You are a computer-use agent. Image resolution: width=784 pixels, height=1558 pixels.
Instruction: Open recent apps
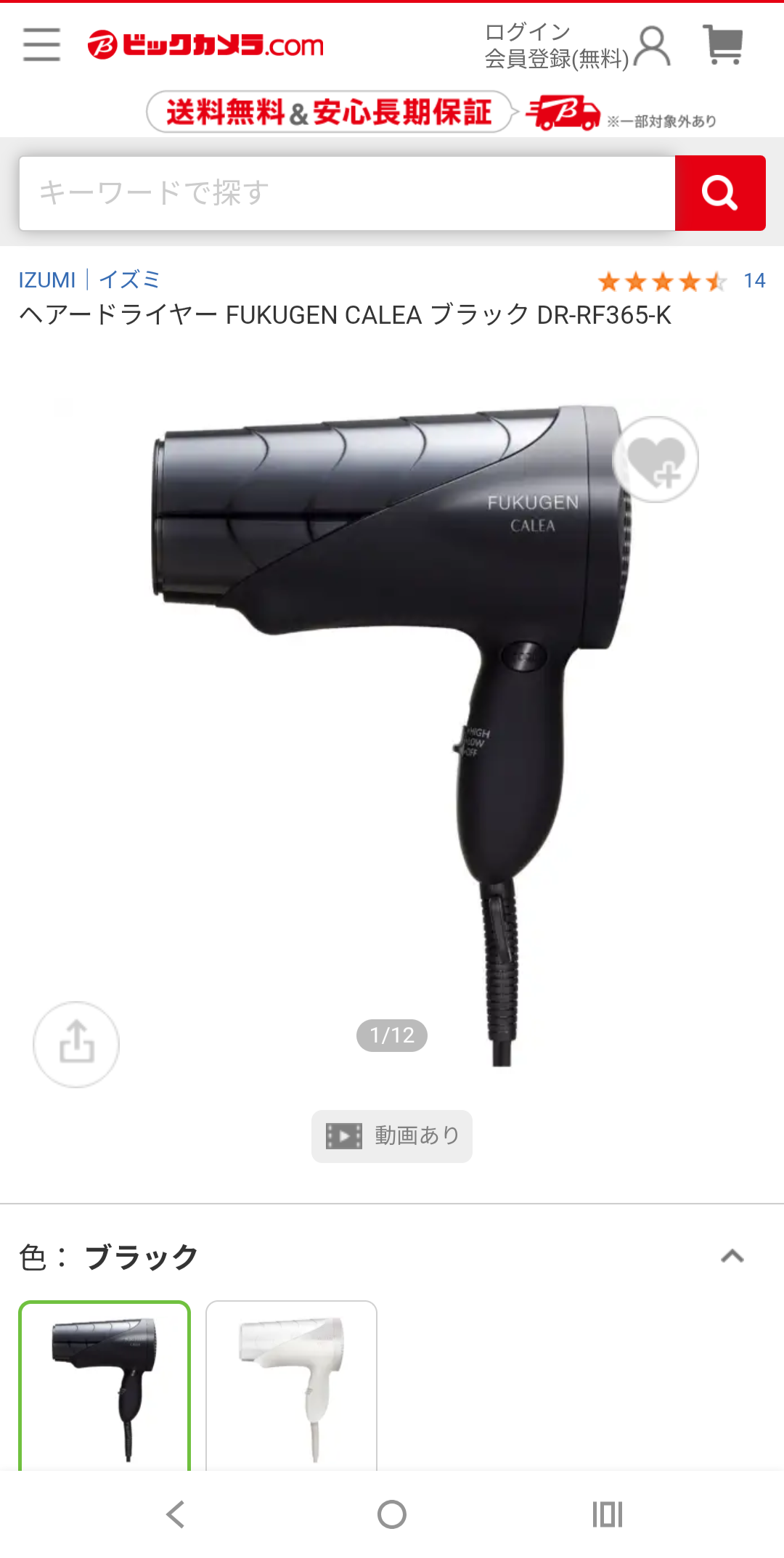tap(608, 1514)
